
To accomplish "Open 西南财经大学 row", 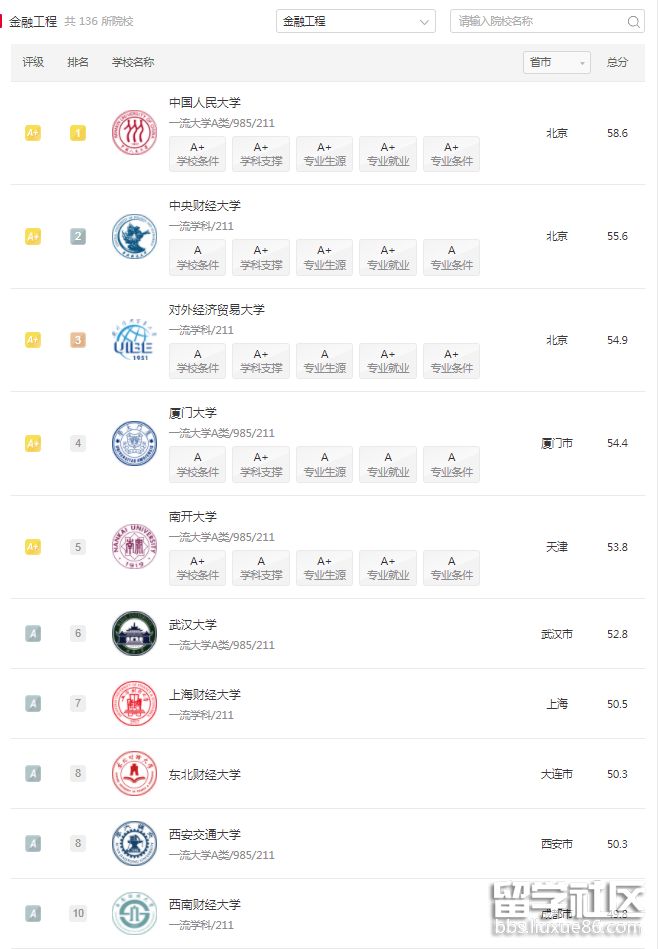I will tap(204, 904).
